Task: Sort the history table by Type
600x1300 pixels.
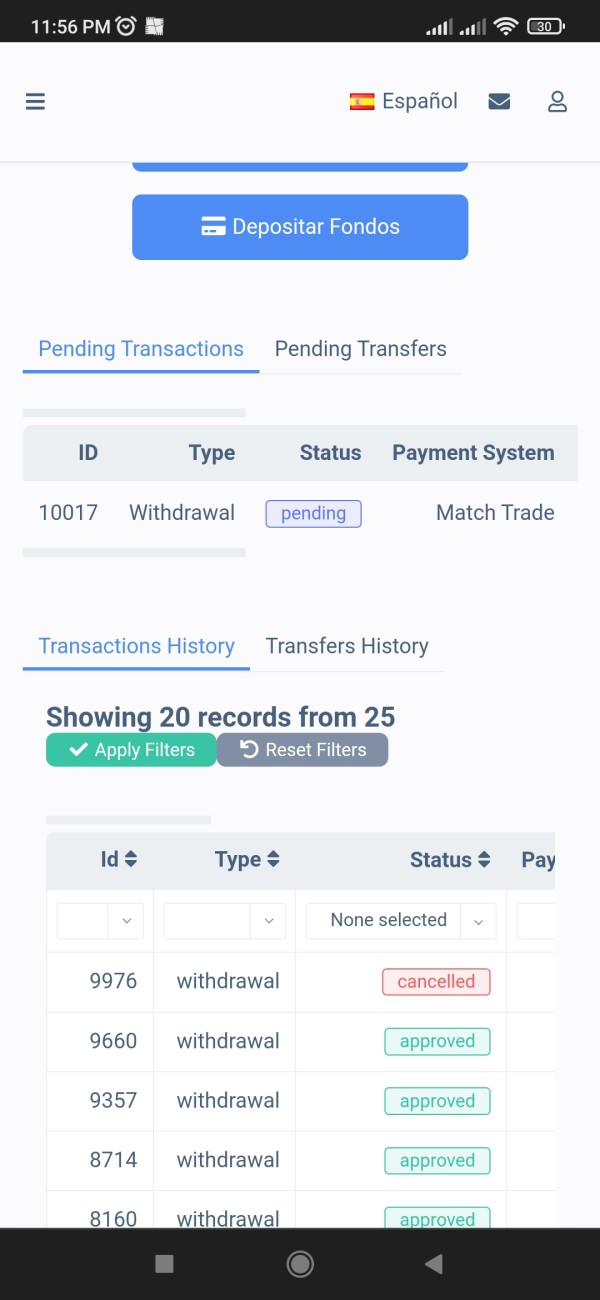Action: 247,860
